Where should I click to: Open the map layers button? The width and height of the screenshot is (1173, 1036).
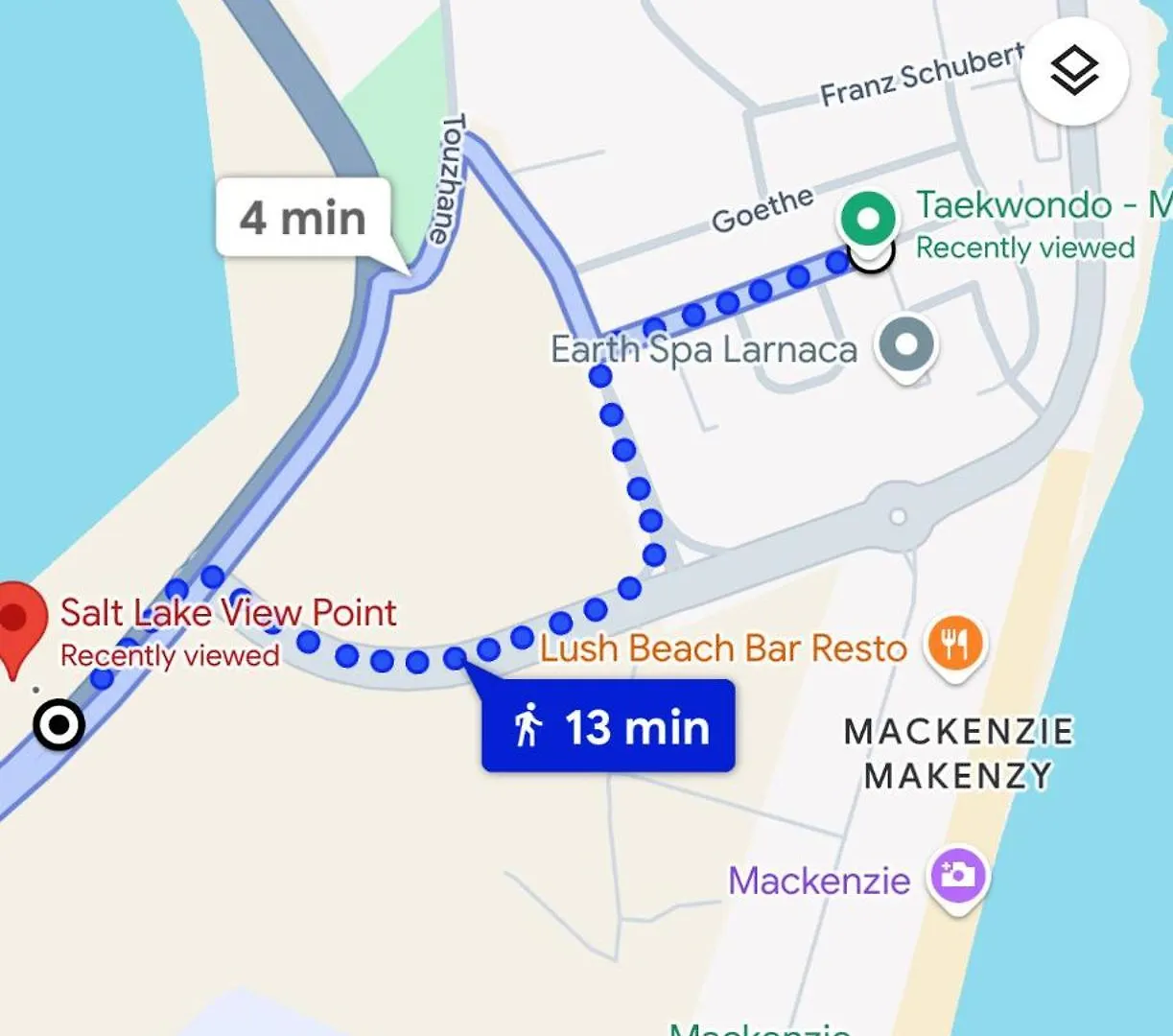[x=1074, y=70]
